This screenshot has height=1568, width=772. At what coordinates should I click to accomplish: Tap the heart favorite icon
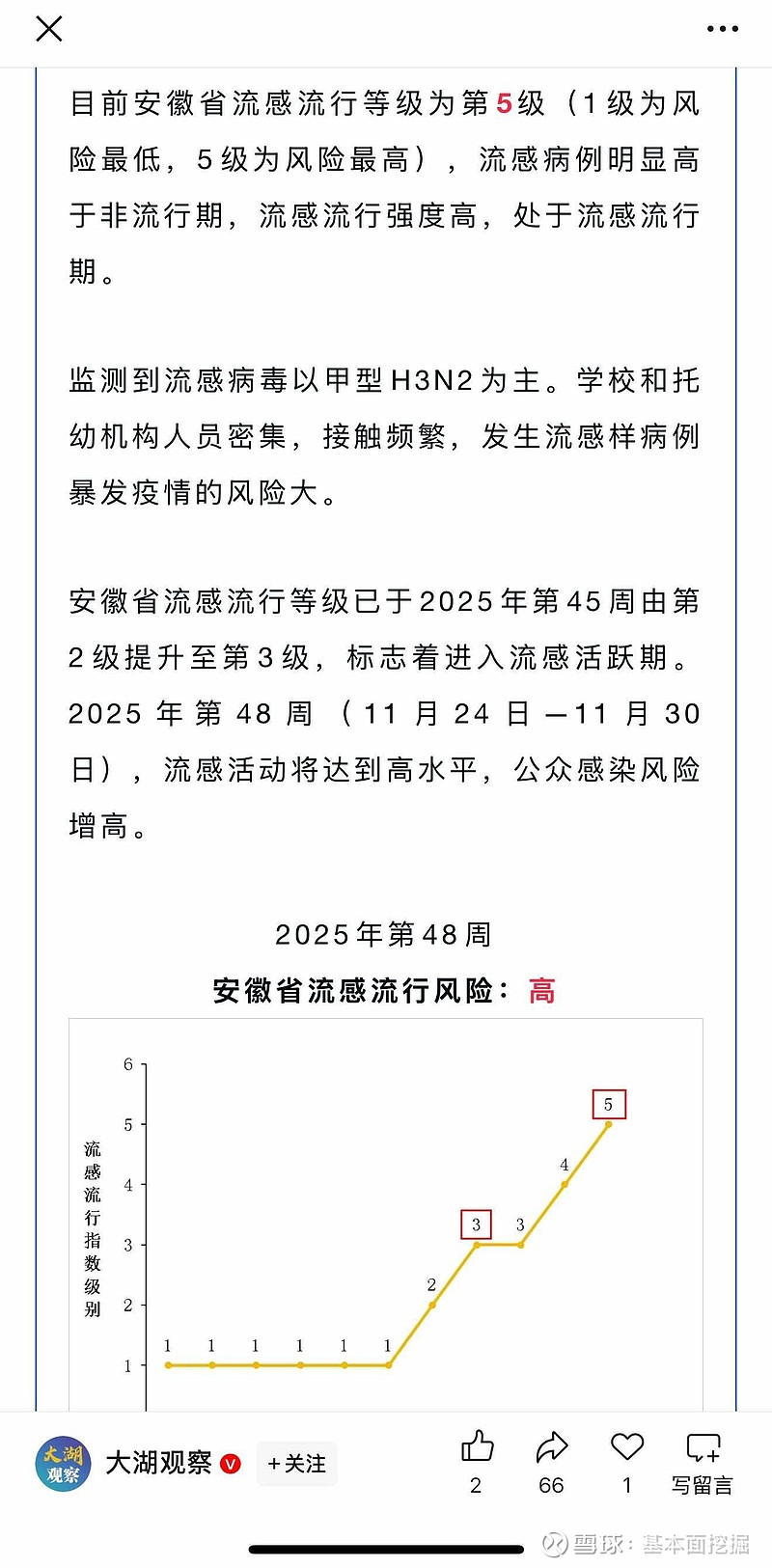tap(626, 1447)
